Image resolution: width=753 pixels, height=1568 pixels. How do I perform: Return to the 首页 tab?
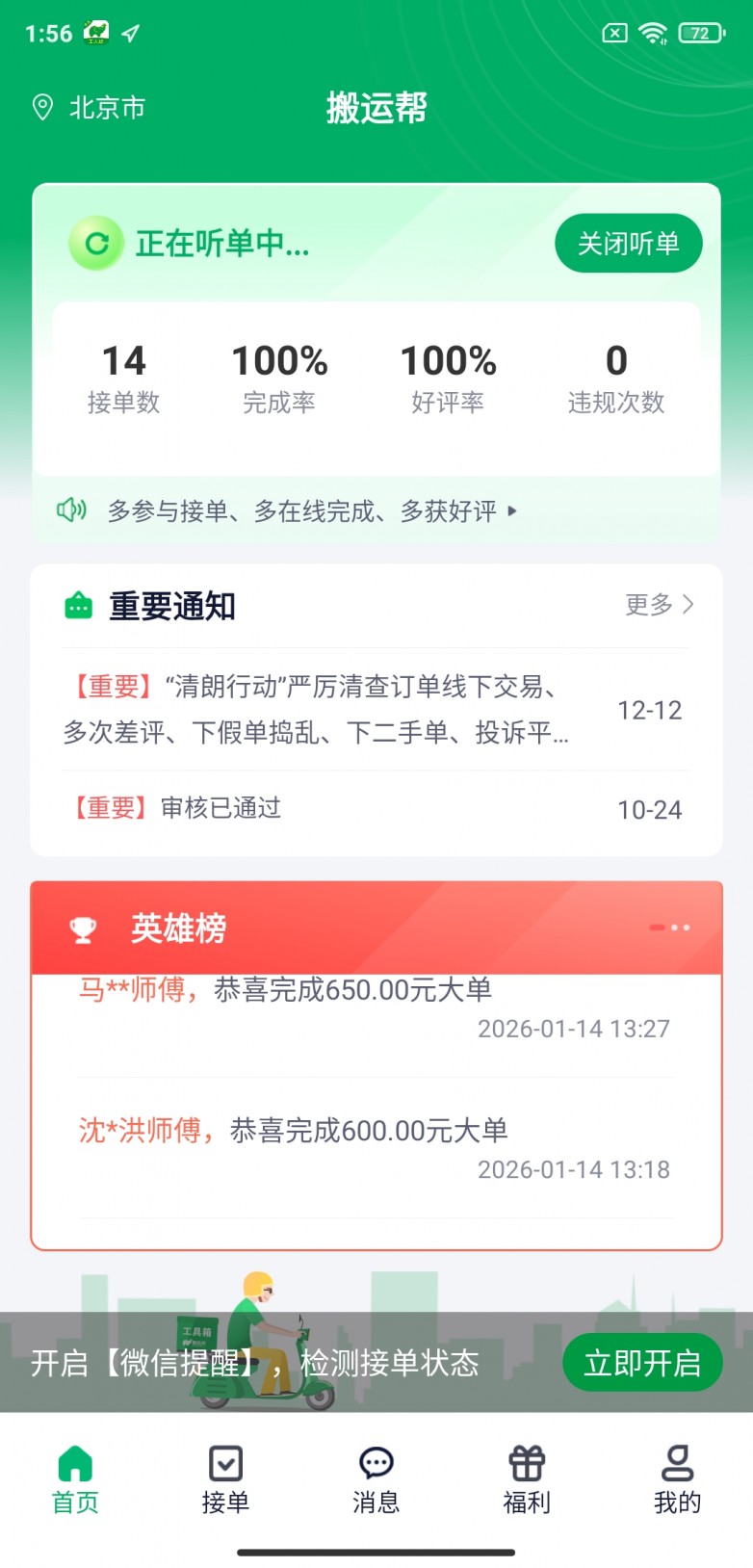75,1478
